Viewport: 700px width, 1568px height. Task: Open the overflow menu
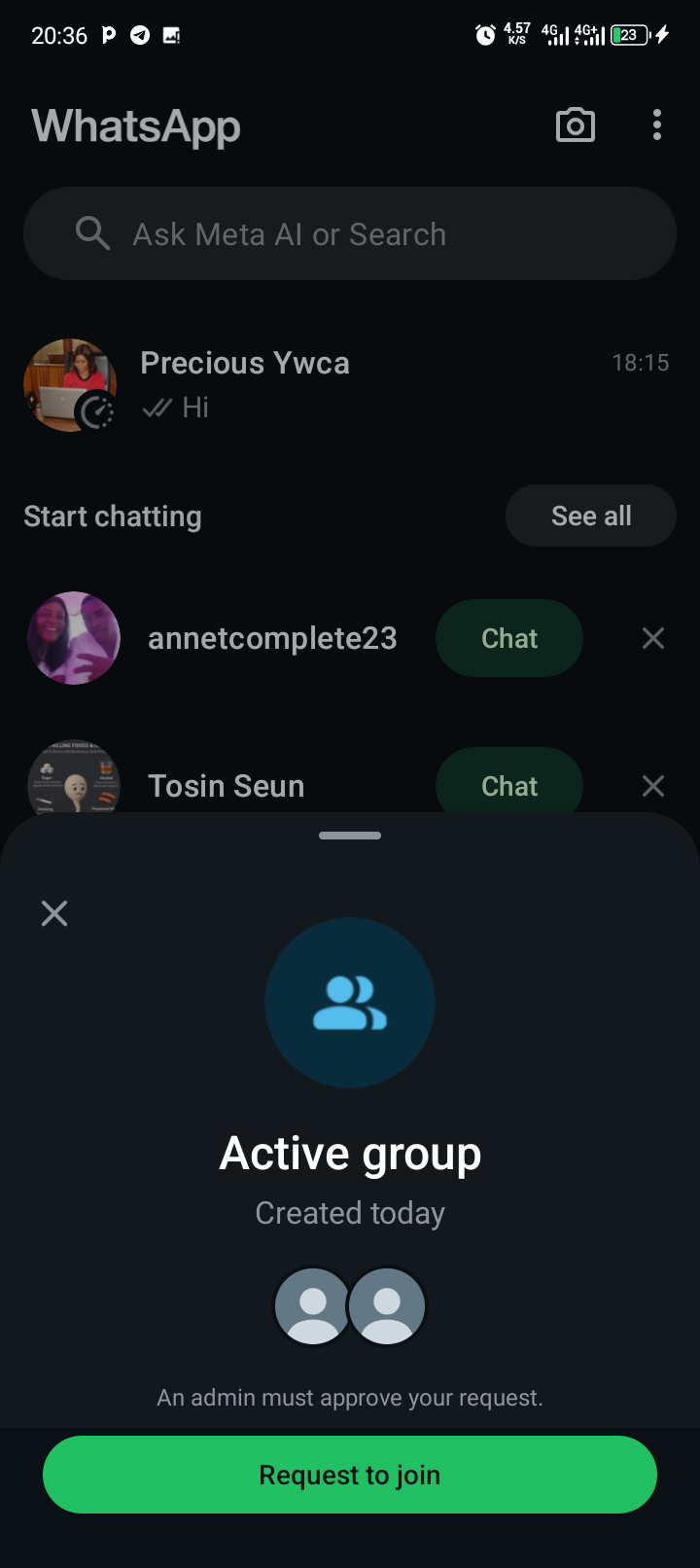(x=657, y=125)
